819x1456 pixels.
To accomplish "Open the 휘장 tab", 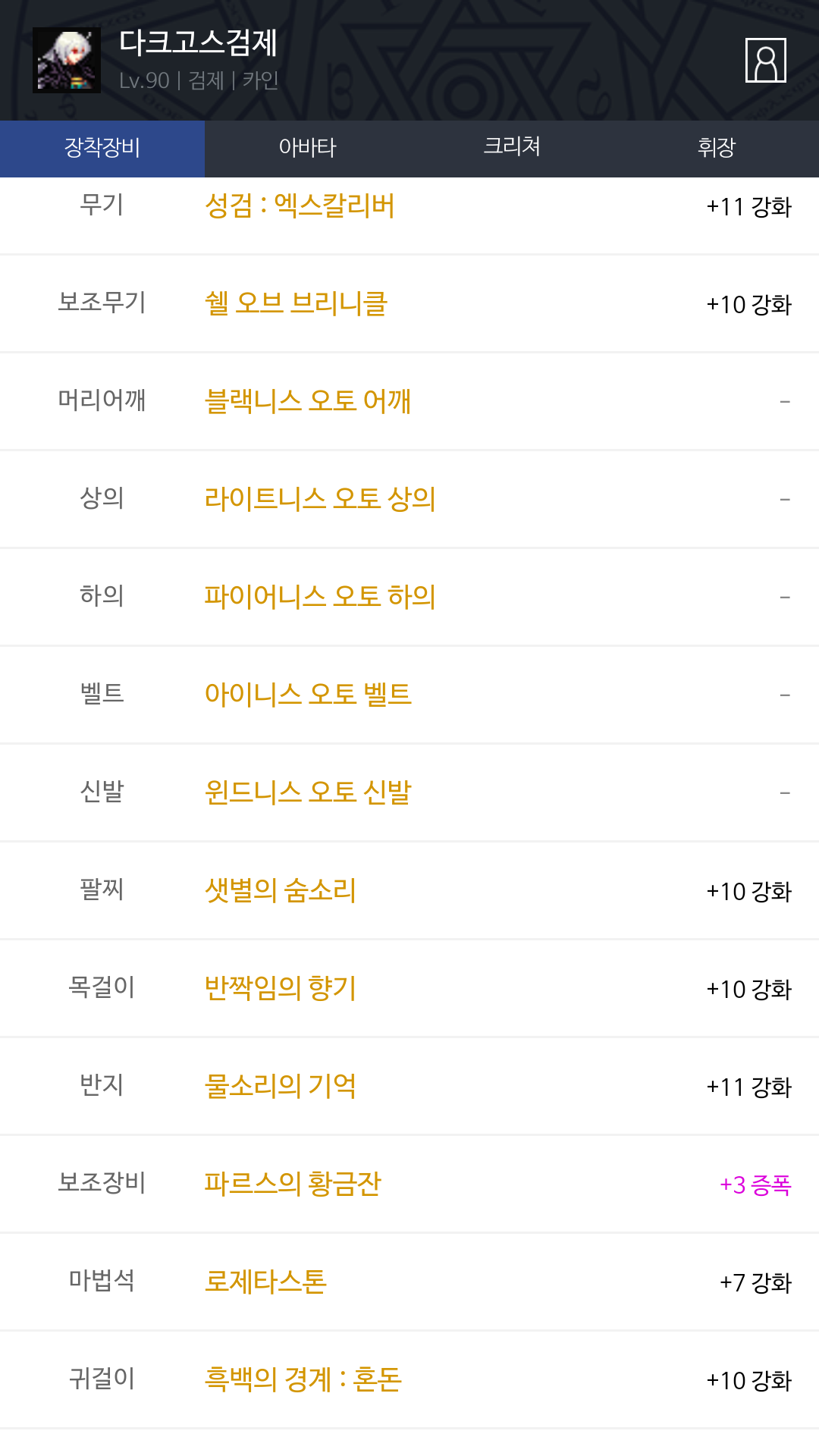I will (x=717, y=149).
